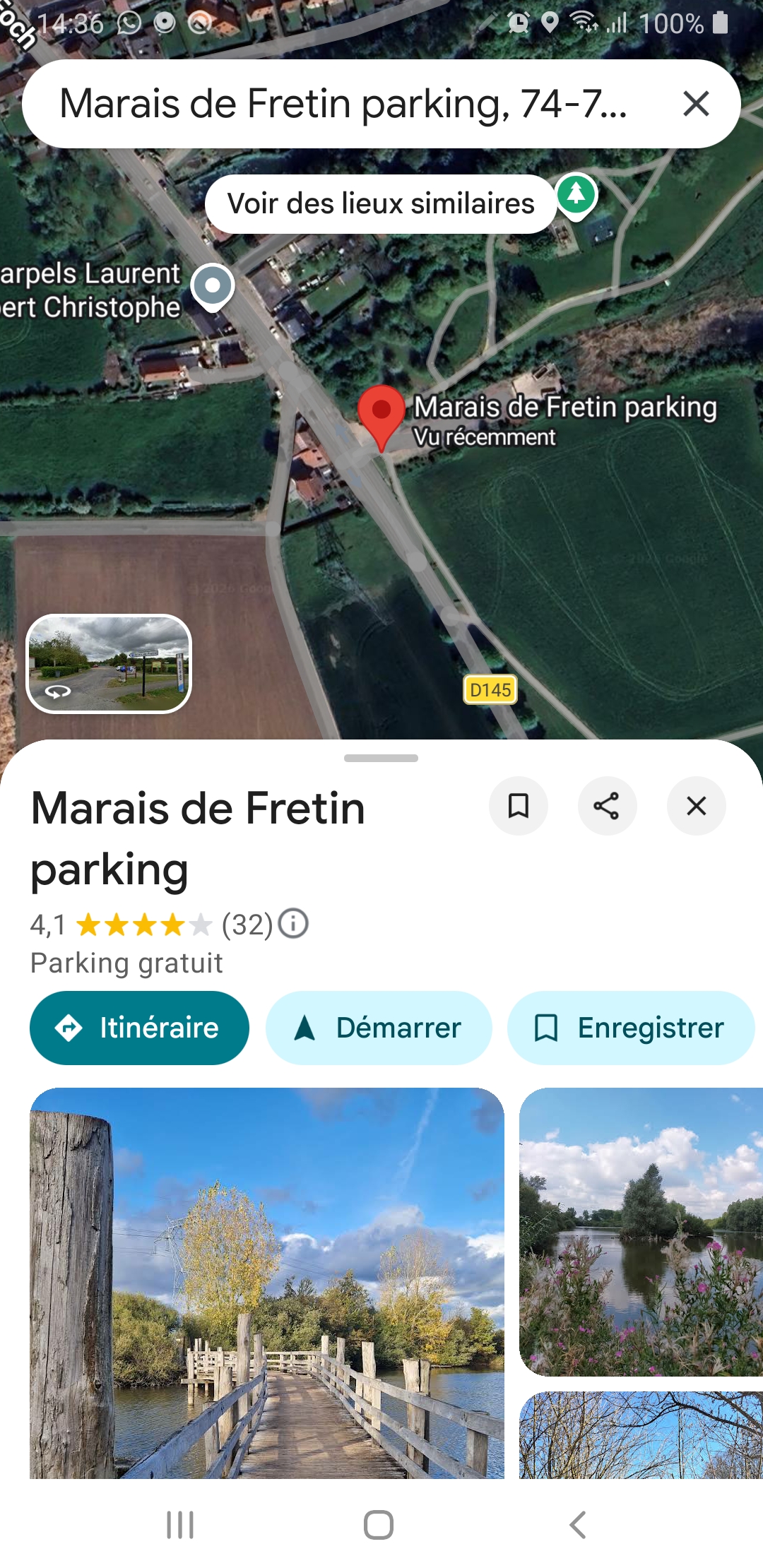Select the red Marais de Fretin map pin
The image size is (763, 1568).
381,415
